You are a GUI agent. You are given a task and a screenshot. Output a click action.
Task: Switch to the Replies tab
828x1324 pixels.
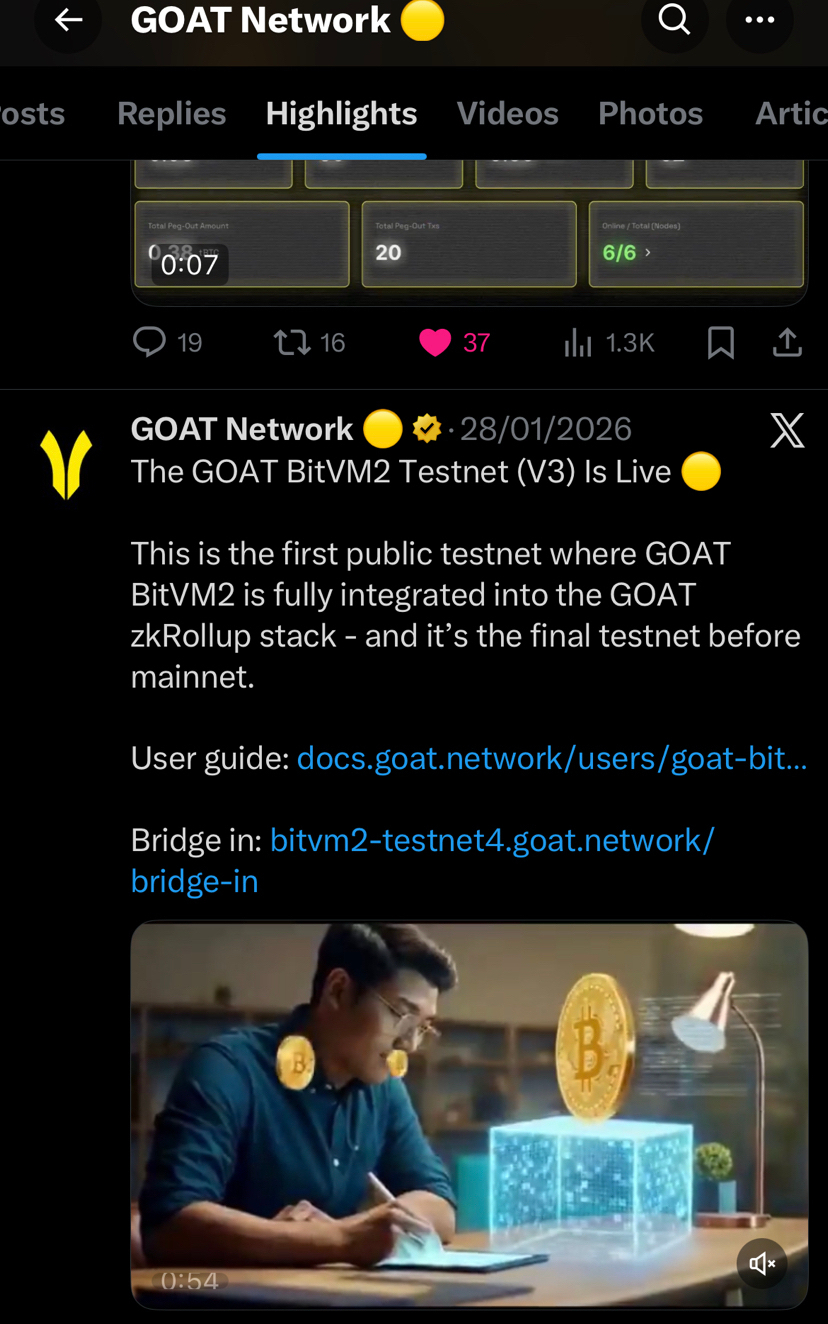[x=171, y=114]
